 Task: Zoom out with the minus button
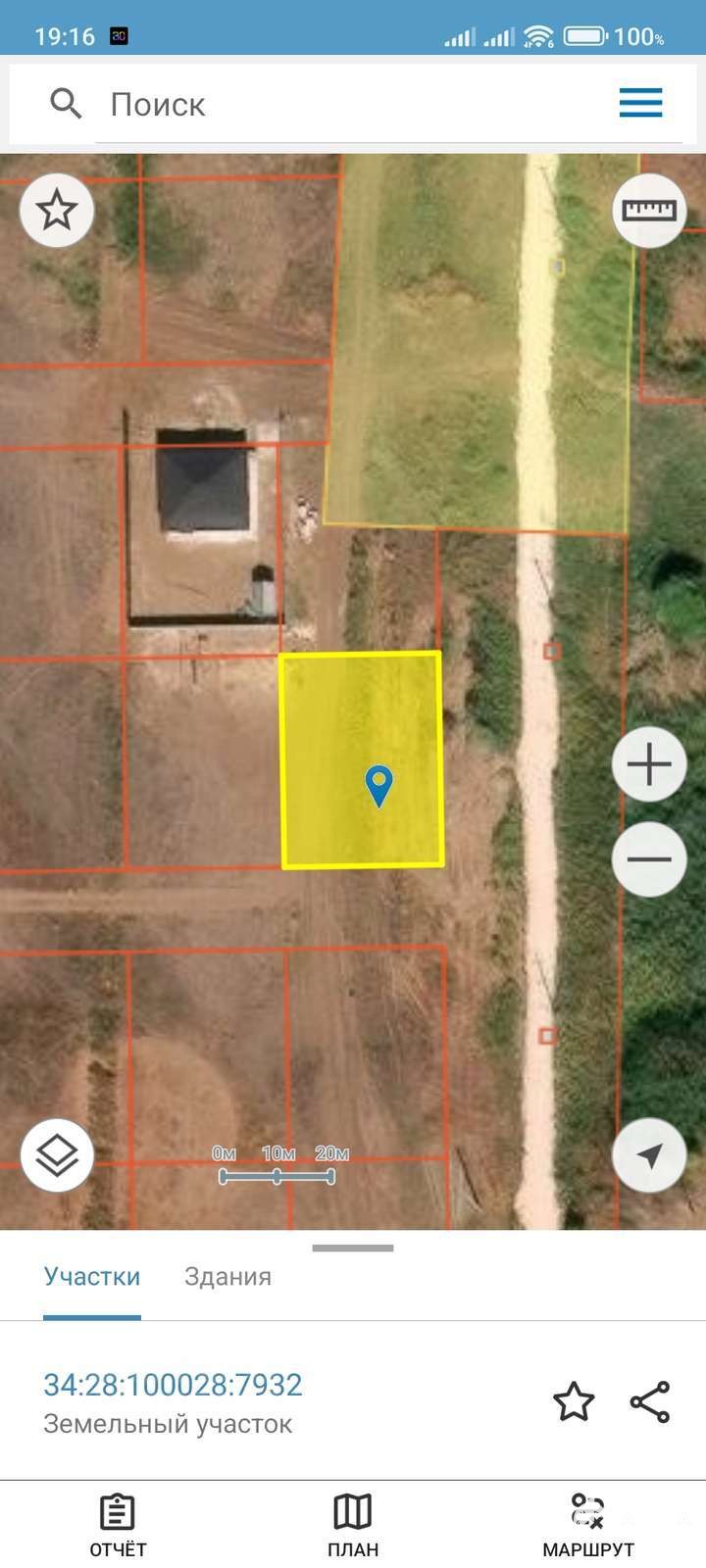point(649,859)
